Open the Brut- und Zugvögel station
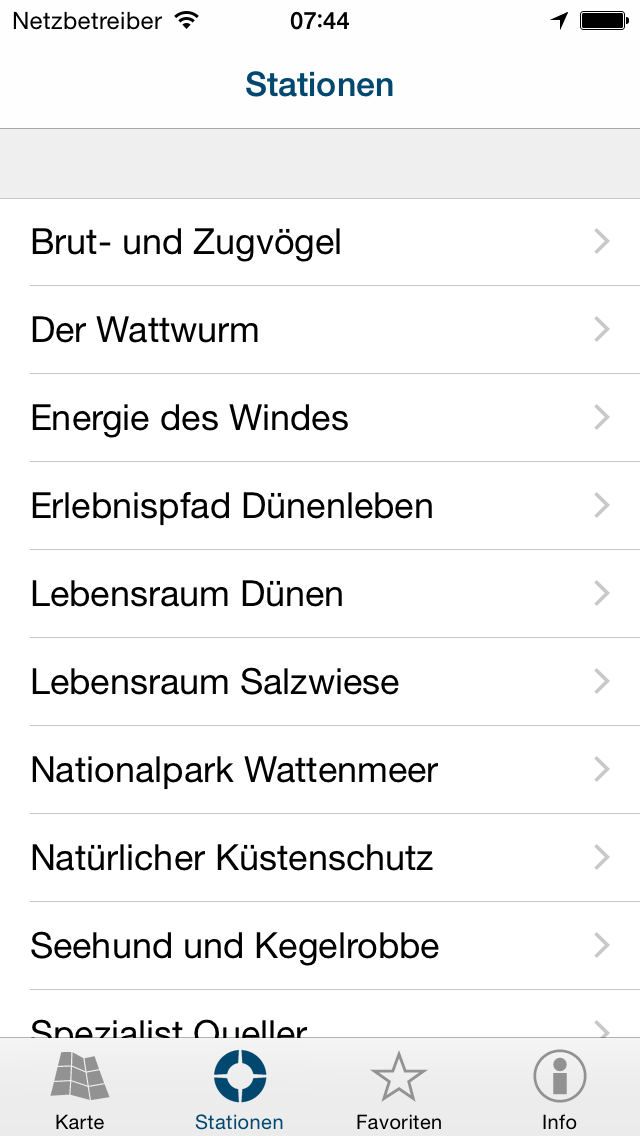640x1136 pixels. [320, 242]
